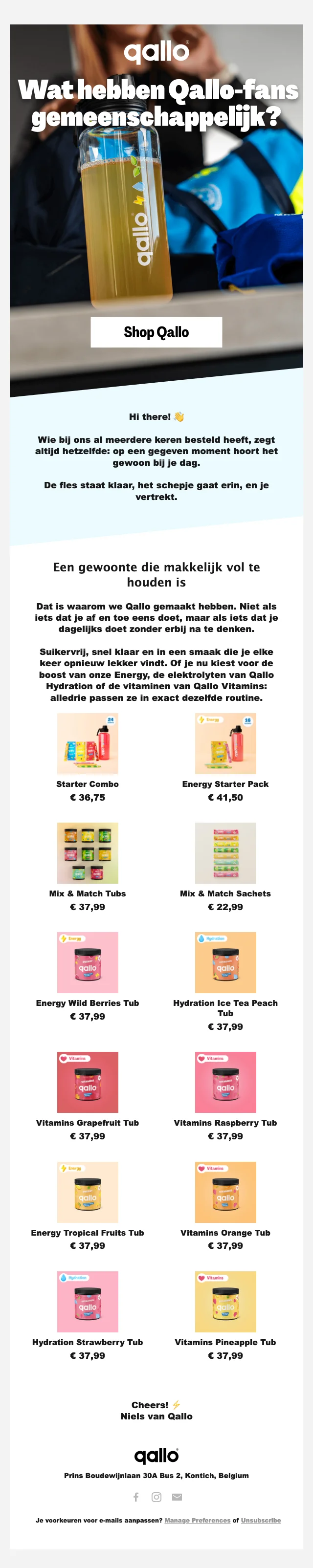This screenshot has height=1568, width=313.
Task: Select Vitamins Raspberry Tub
Action: [x=225, y=1082]
